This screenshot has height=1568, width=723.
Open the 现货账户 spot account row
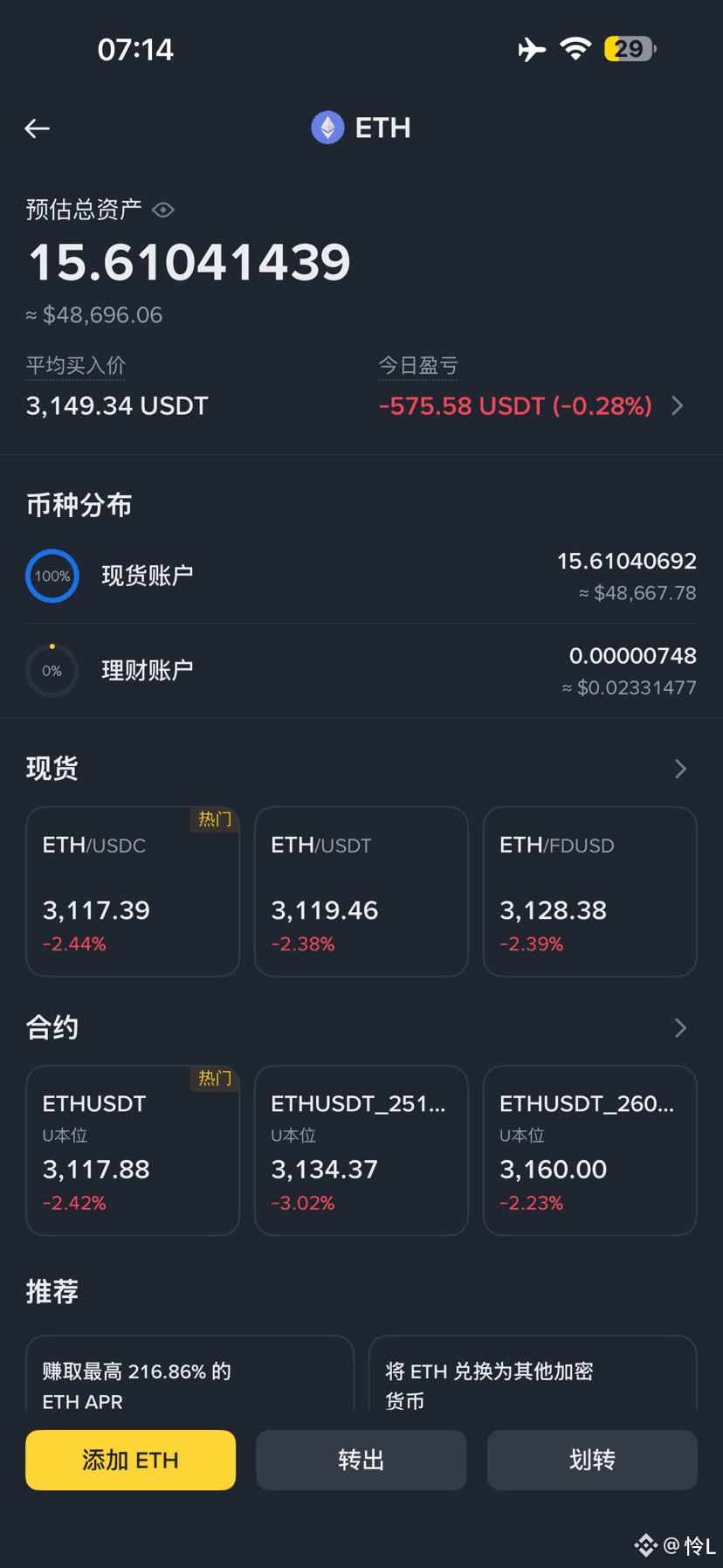coord(361,577)
